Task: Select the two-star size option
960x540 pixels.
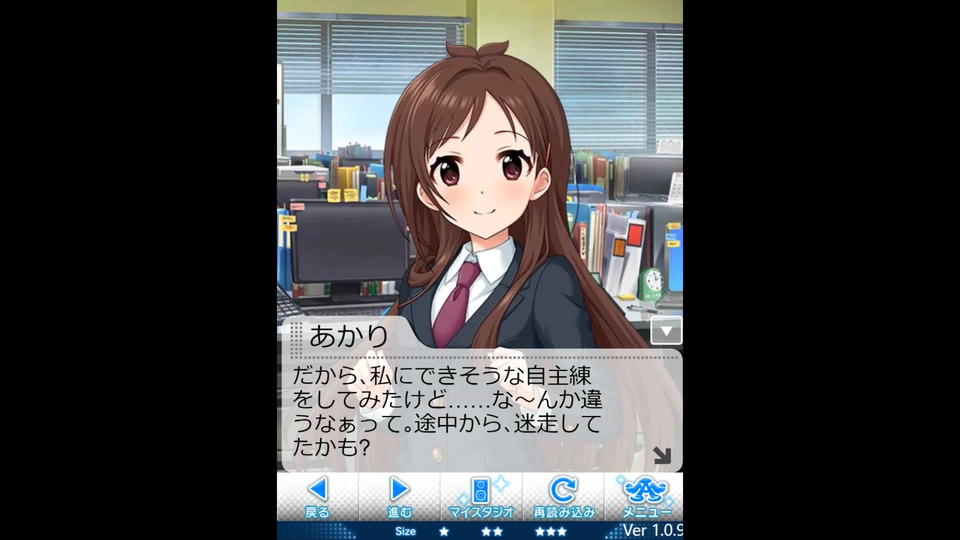Action: coord(491,531)
